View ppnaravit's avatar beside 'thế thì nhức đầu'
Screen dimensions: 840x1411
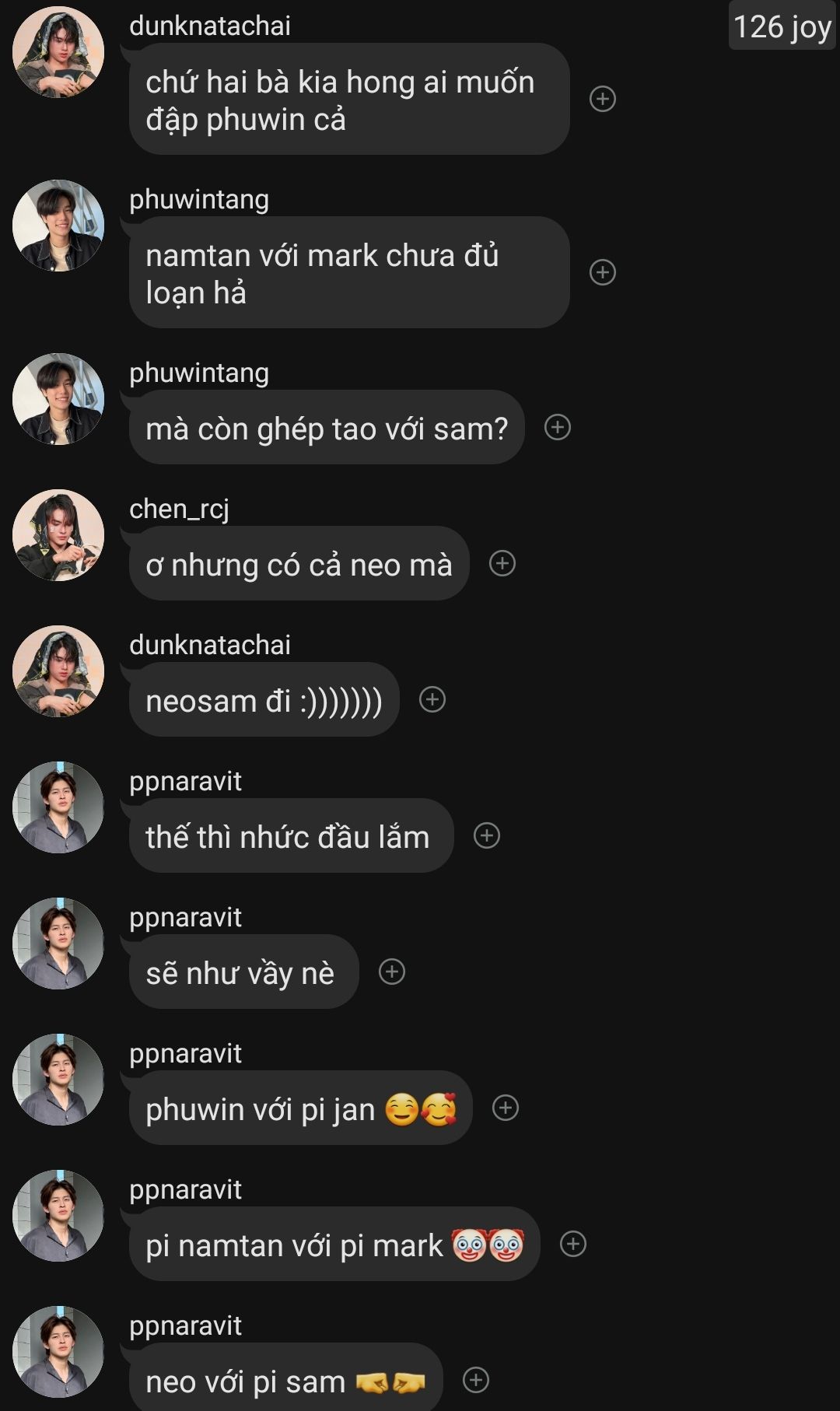tap(58, 807)
